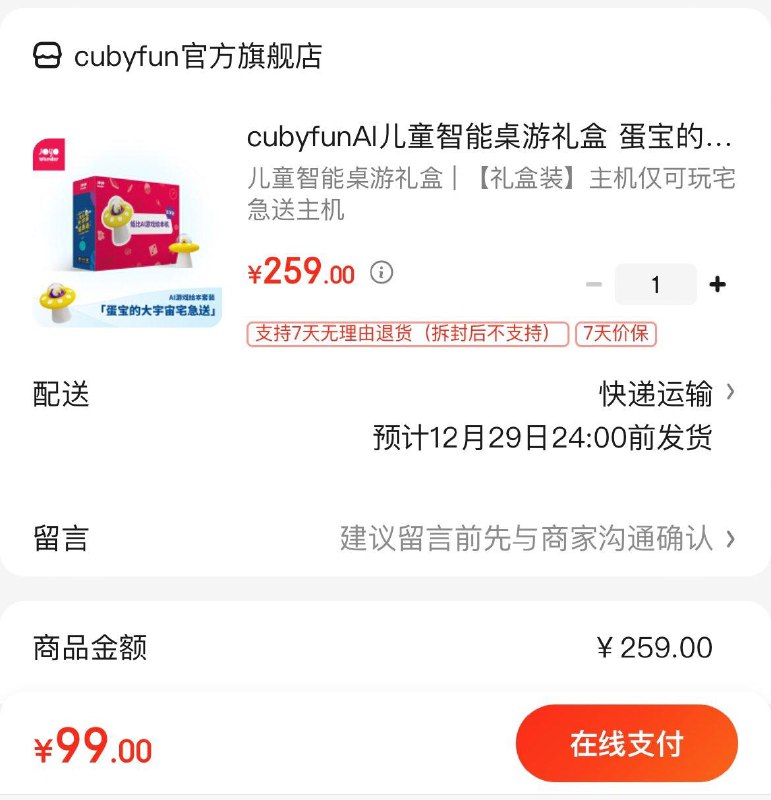The image size is (771, 800).
Task: Click the minus icon to reduce quantity
Action: click(592, 285)
